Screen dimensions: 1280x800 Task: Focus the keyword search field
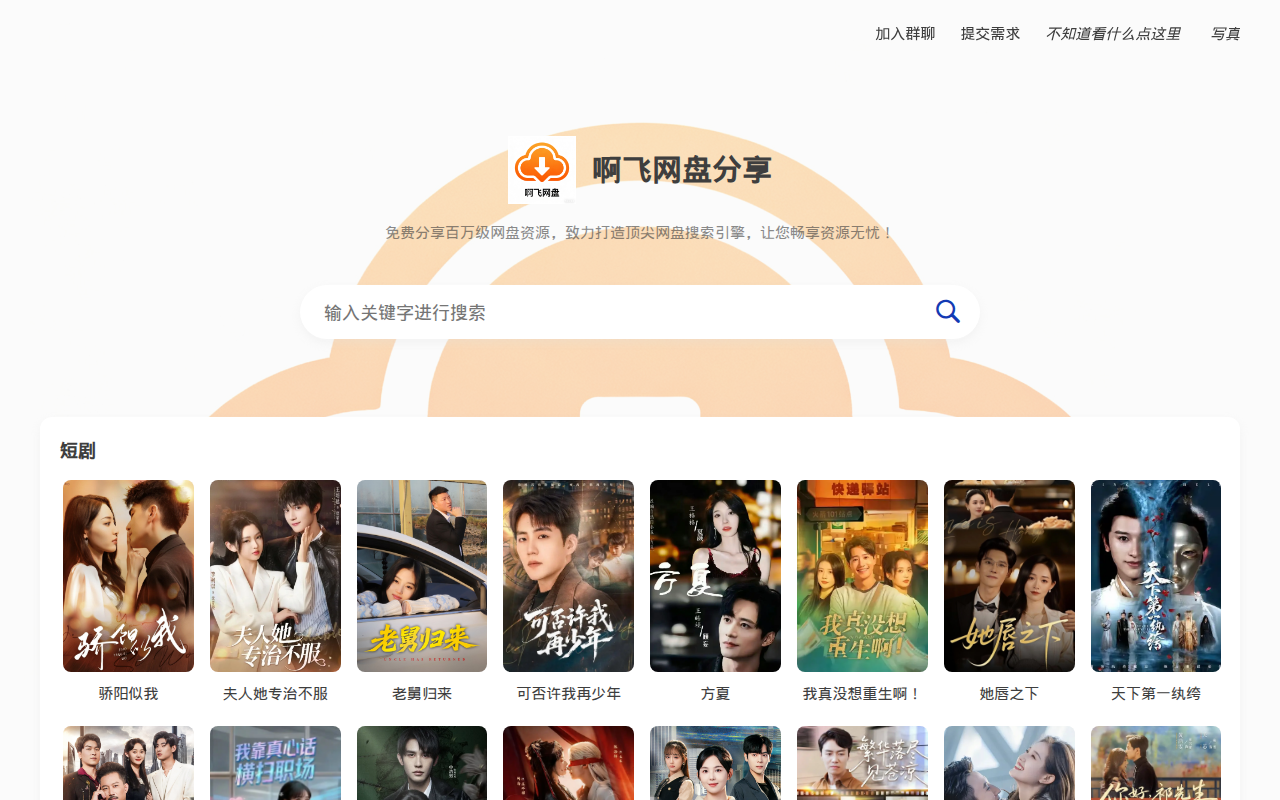point(620,312)
